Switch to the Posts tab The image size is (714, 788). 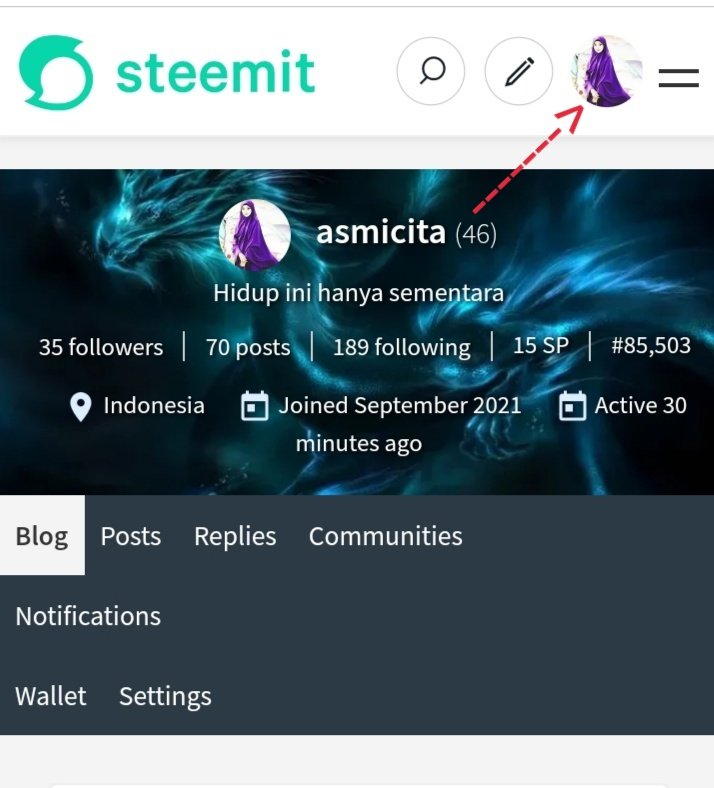131,536
